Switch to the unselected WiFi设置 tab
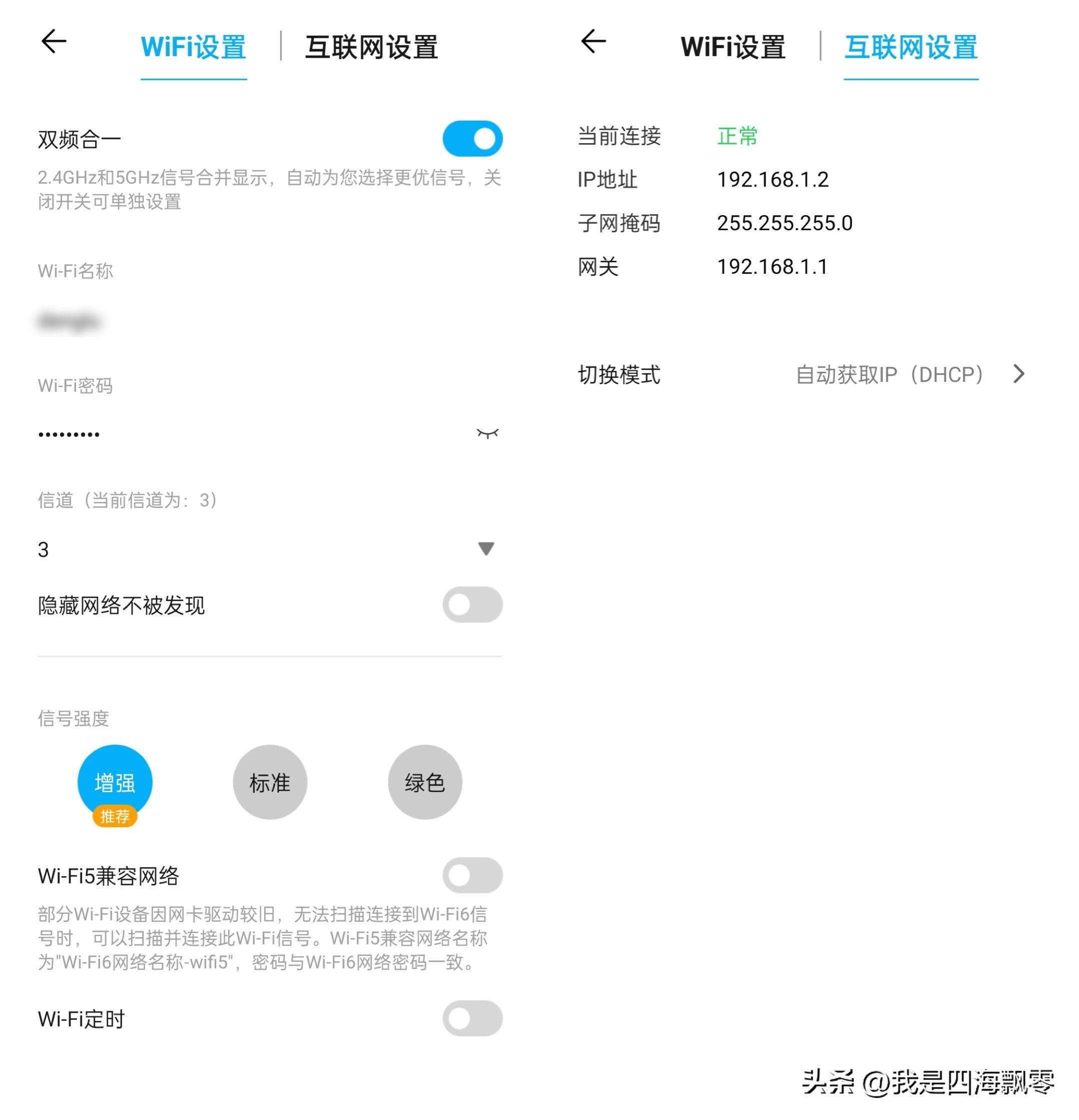Image resolution: width=1079 pixels, height=1120 pixels. tap(733, 47)
